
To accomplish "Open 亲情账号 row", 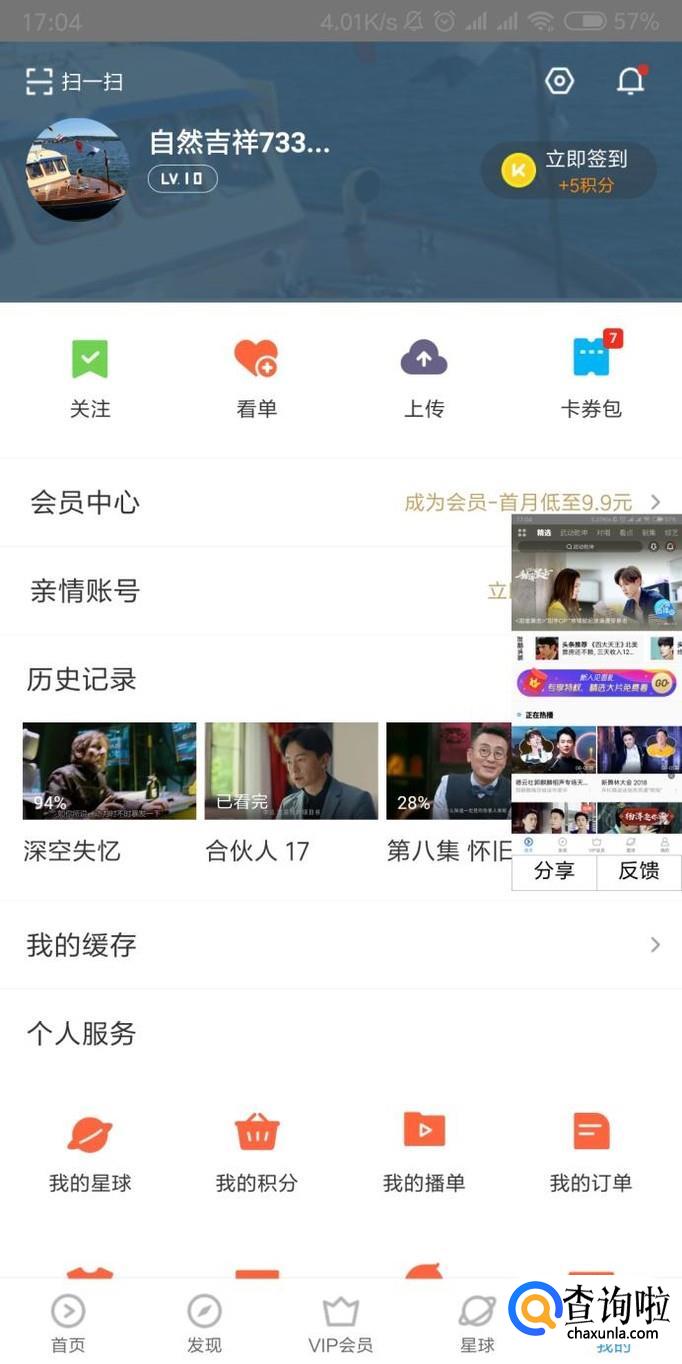I will click(x=250, y=591).
